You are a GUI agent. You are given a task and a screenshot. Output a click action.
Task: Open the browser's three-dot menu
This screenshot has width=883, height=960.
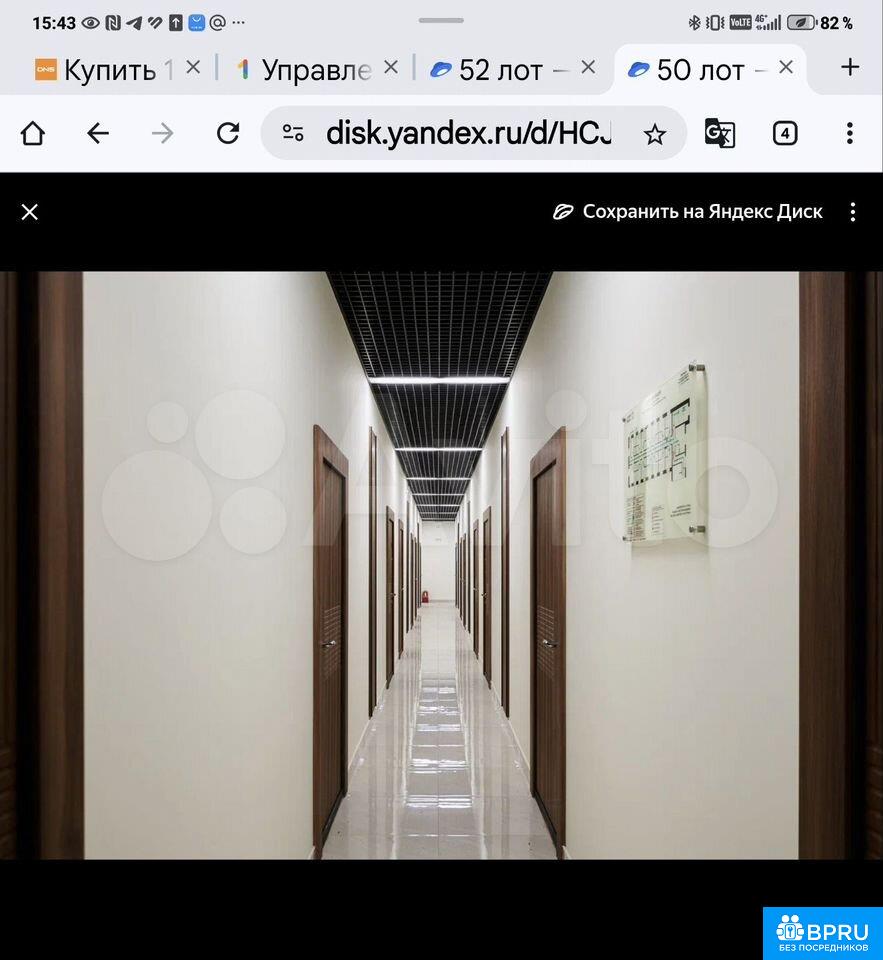pyautogui.click(x=849, y=133)
